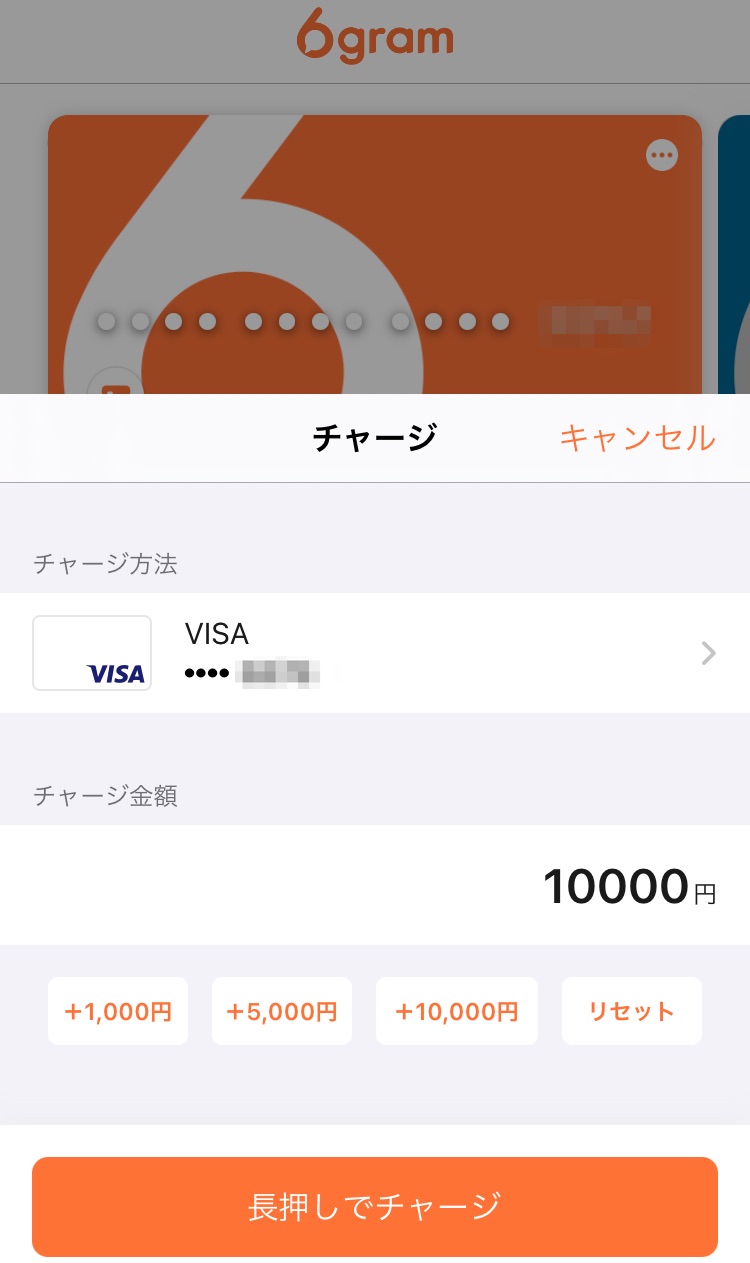
Task: Tap the チャージ方法 section header
Action: tap(104, 564)
